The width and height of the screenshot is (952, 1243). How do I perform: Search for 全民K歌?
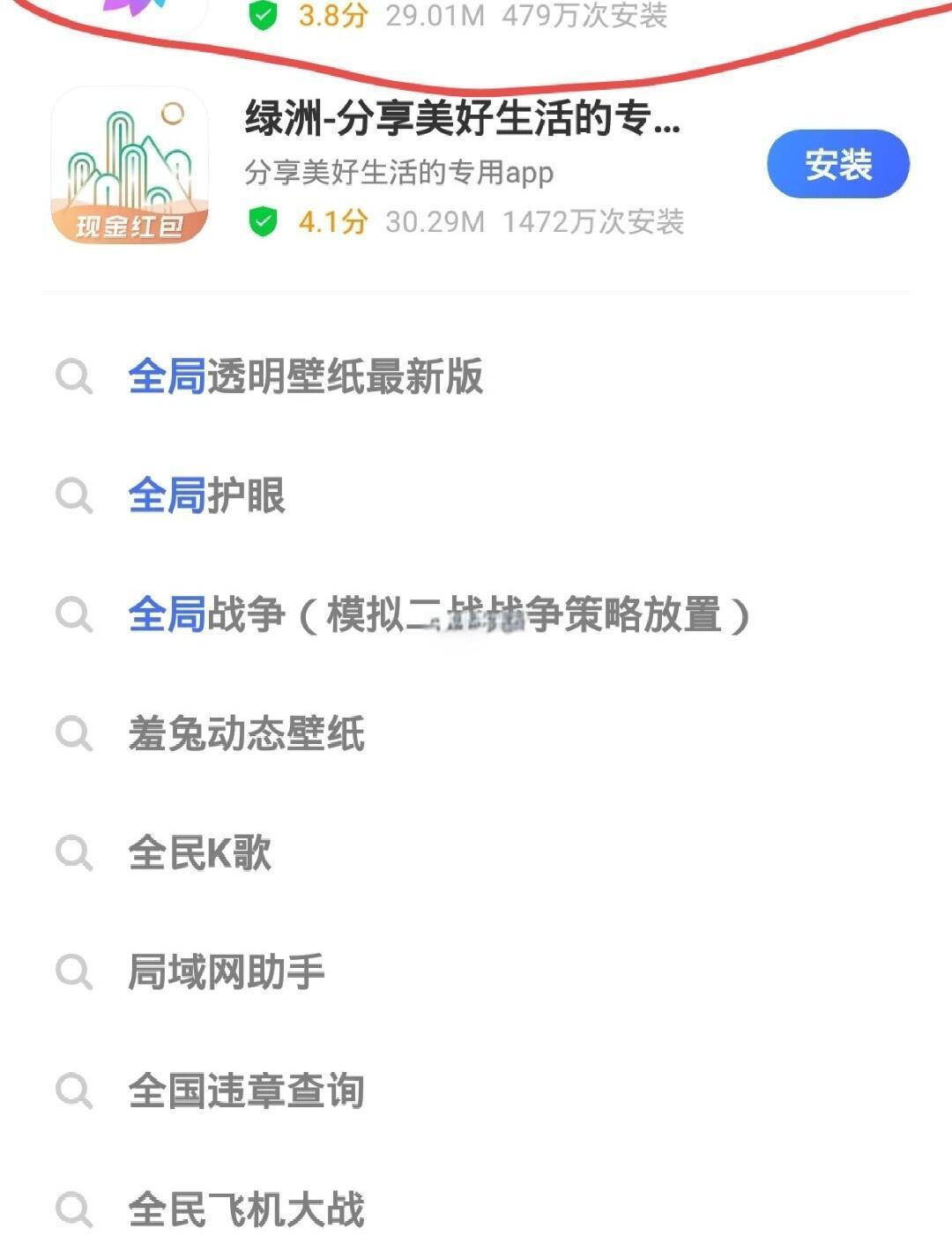pos(199,852)
